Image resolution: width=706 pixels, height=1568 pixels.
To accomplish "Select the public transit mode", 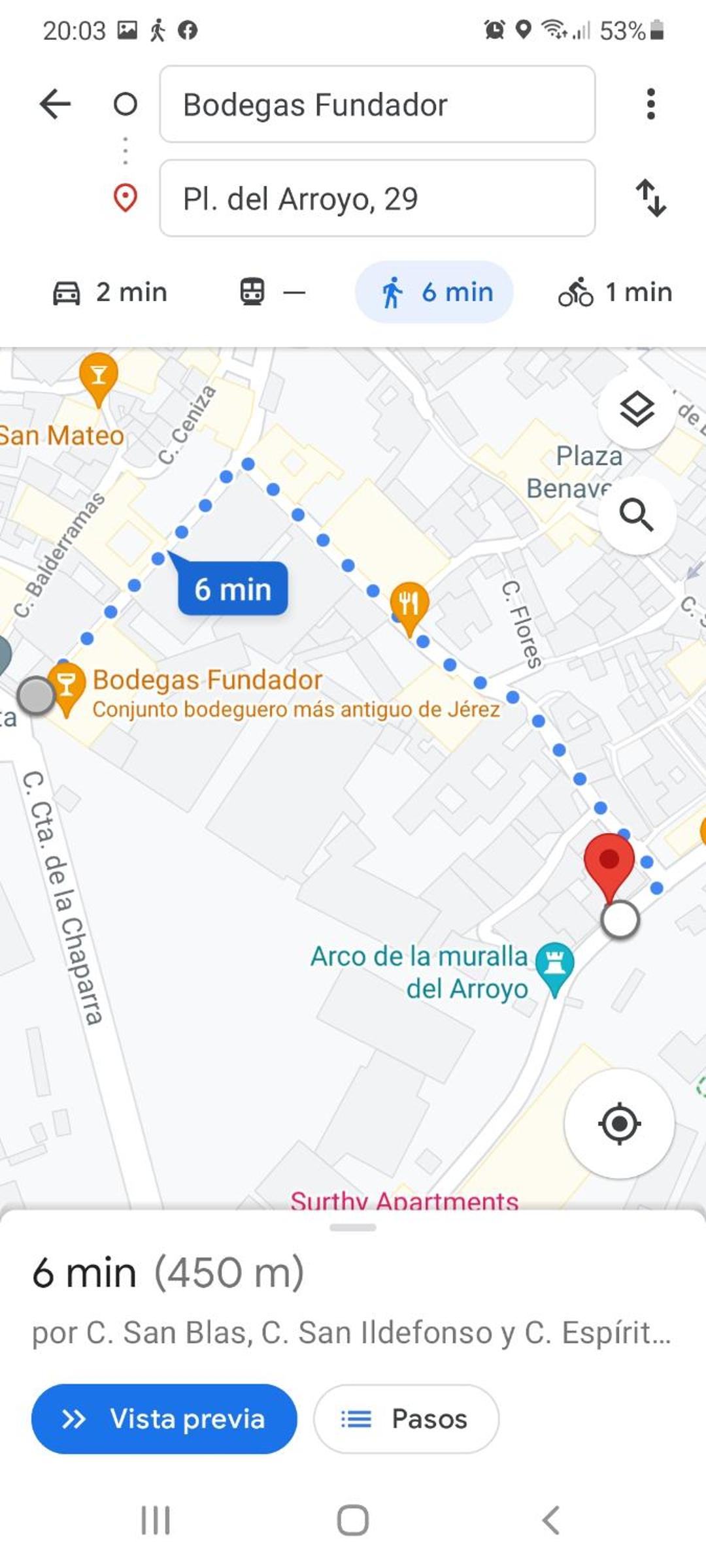I will [x=273, y=292].
